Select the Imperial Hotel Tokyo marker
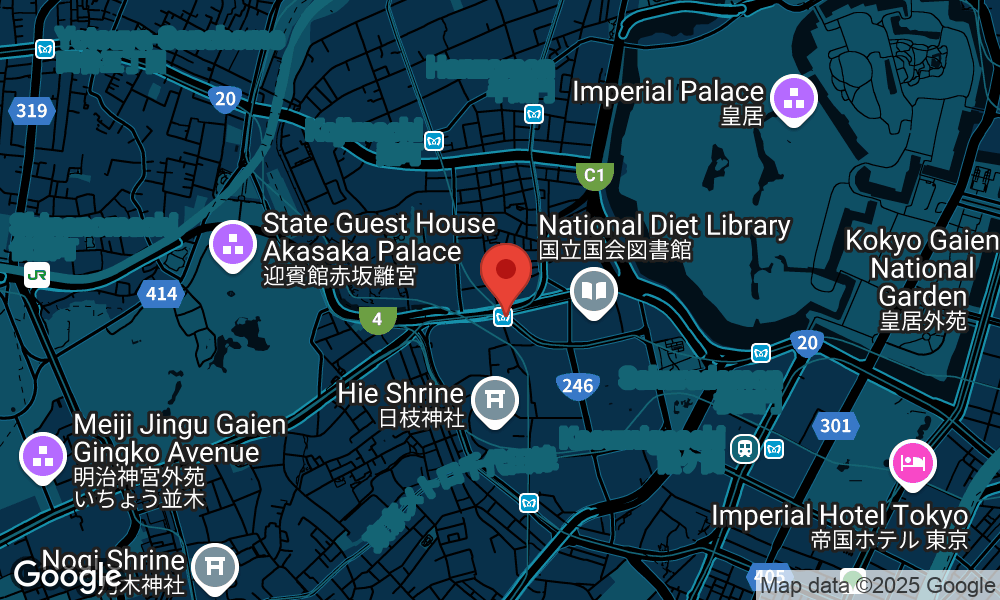 (913, 463)
